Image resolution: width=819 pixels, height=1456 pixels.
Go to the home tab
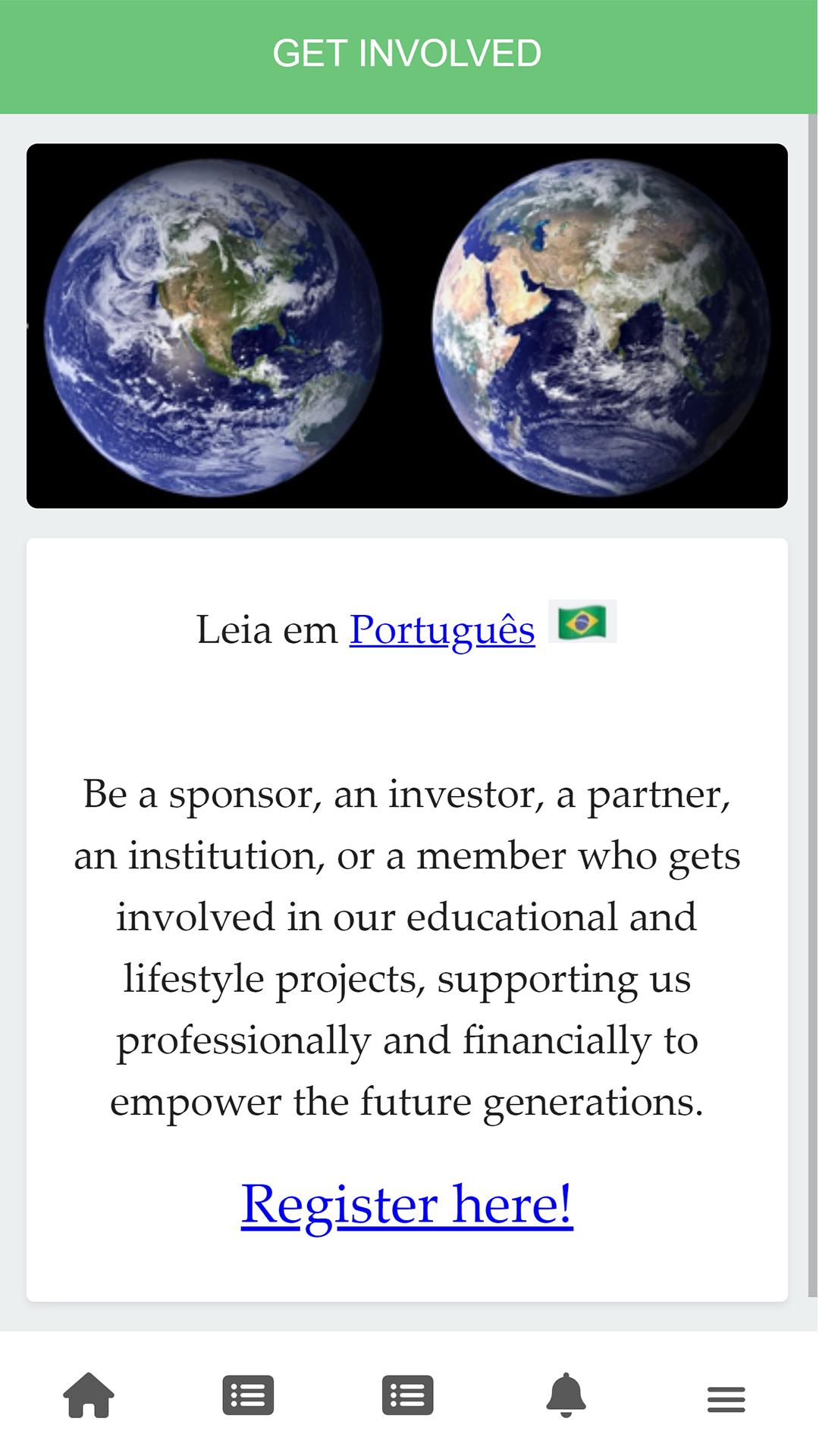89,1395
